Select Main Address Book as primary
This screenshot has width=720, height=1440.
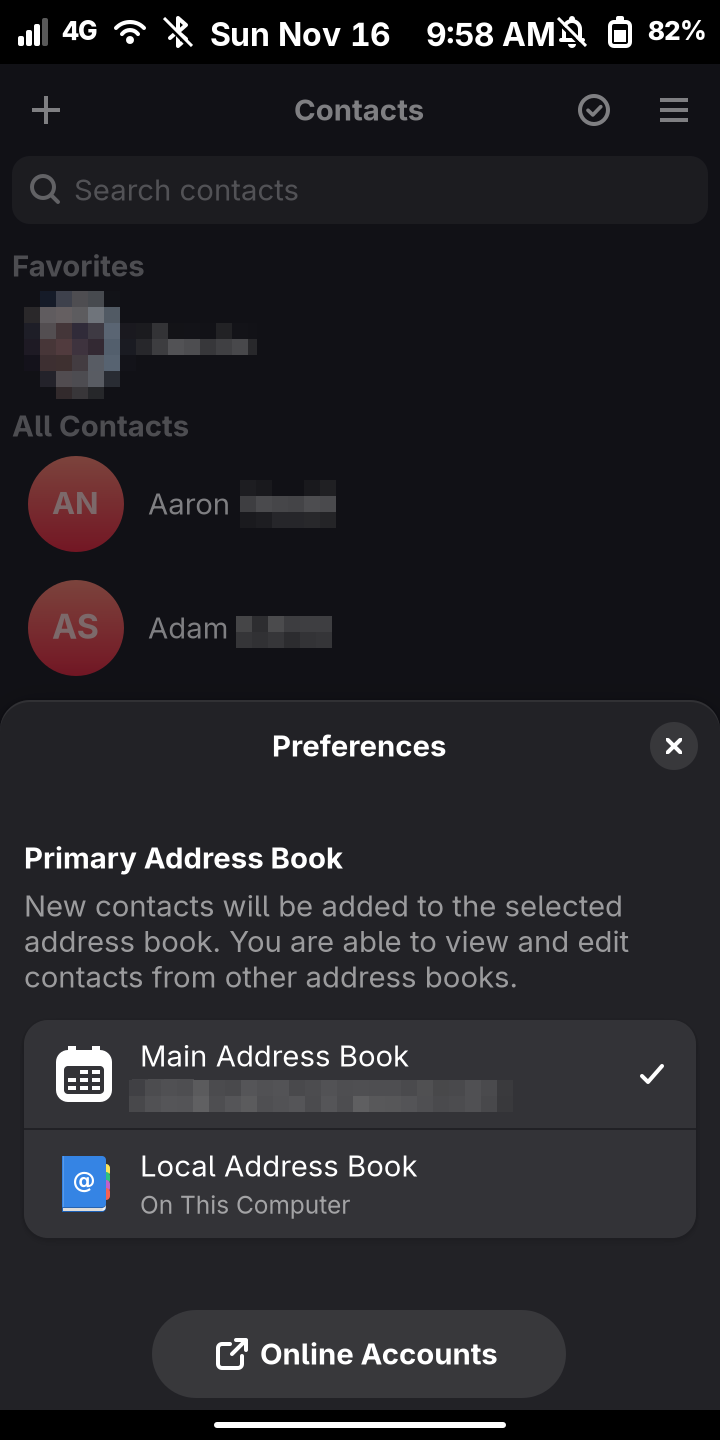[x=359, y=1074]
